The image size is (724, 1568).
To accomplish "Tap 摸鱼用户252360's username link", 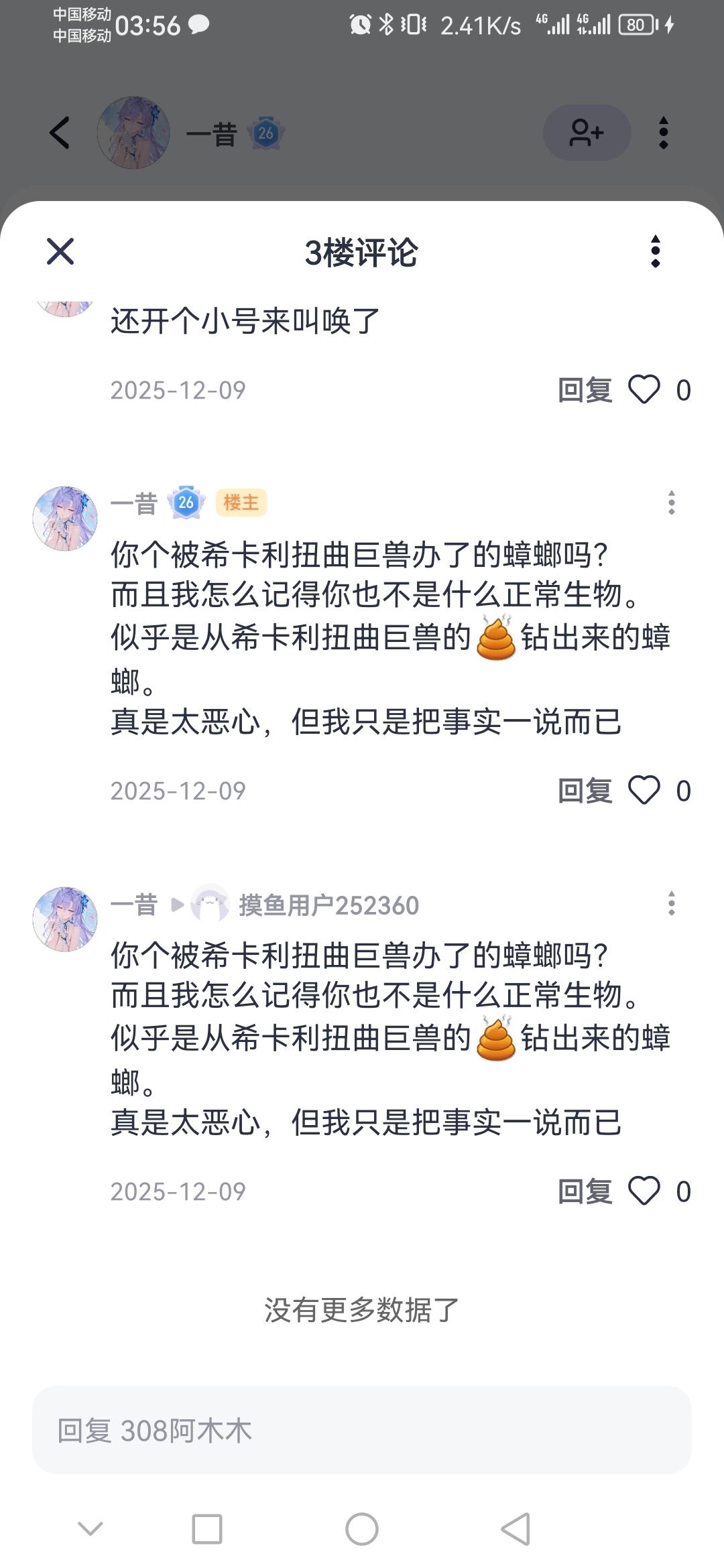I will pyautogui.click(x=328, y=905).
